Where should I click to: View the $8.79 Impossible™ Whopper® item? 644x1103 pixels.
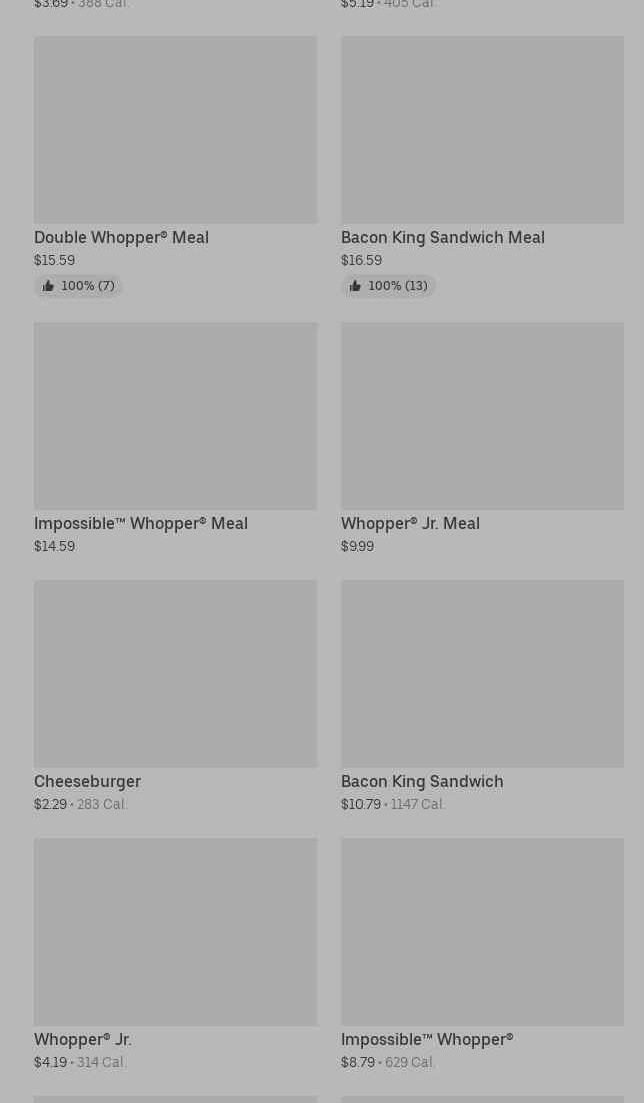482,955
